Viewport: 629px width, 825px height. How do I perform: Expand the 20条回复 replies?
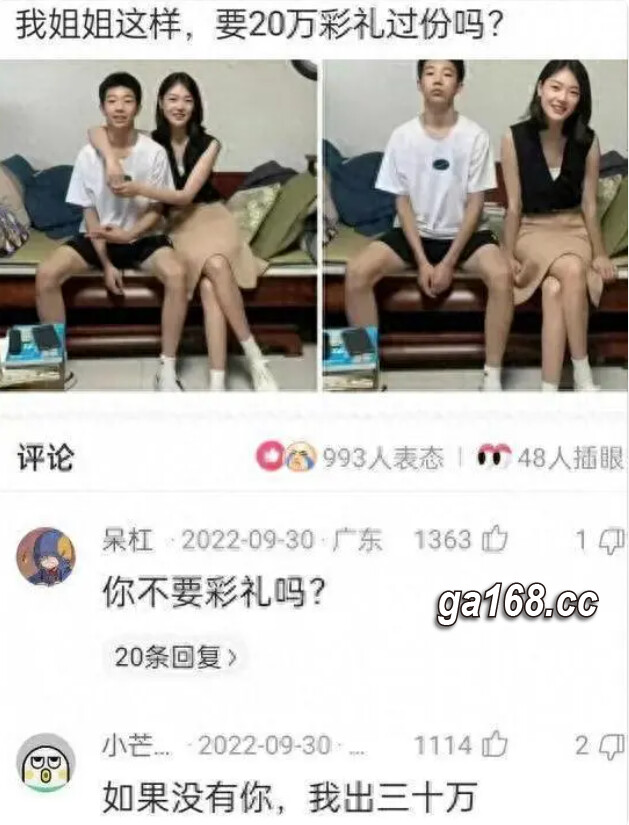[x=176, y=657]
